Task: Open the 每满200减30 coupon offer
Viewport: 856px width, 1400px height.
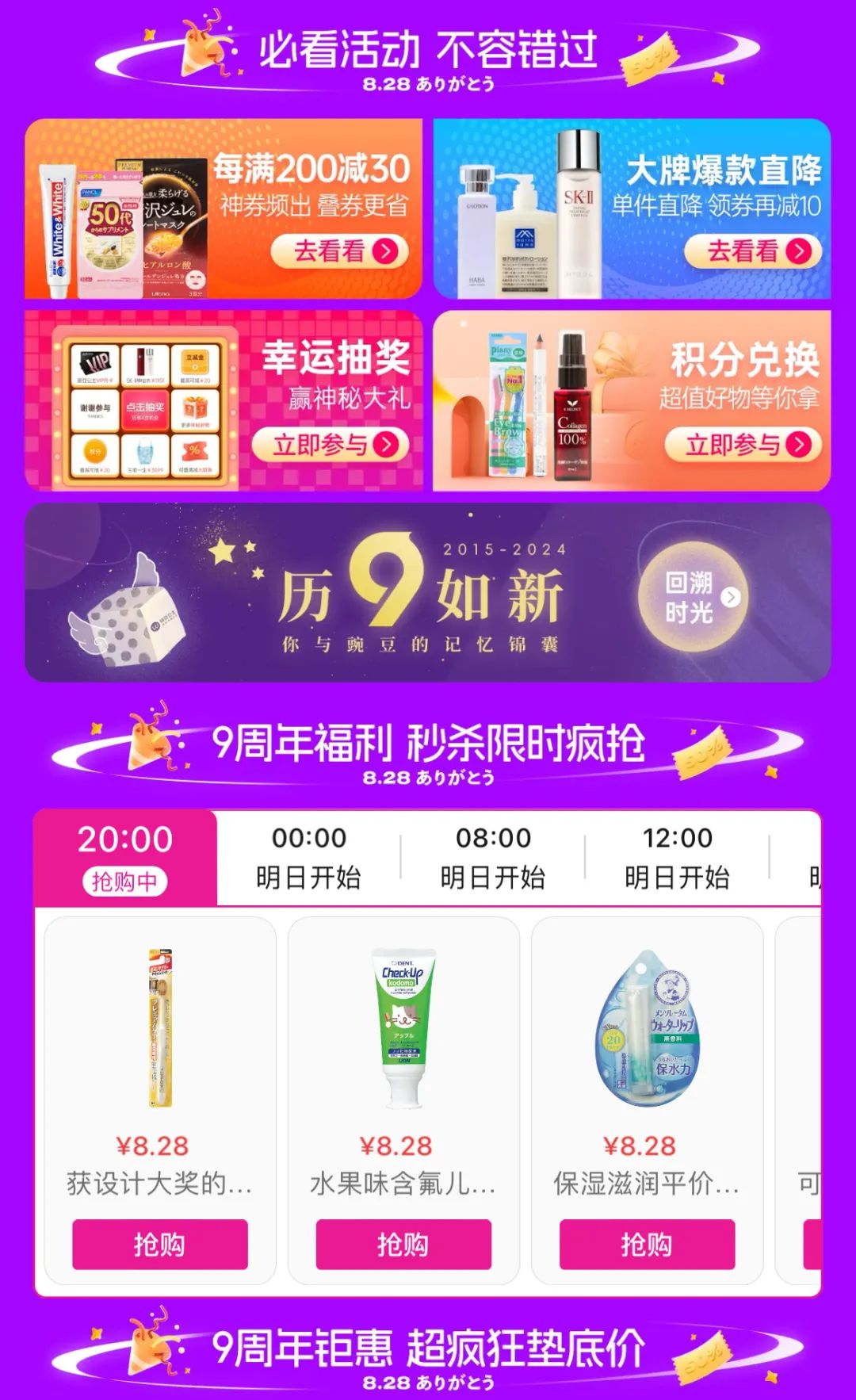Action: tap(340, 251)
